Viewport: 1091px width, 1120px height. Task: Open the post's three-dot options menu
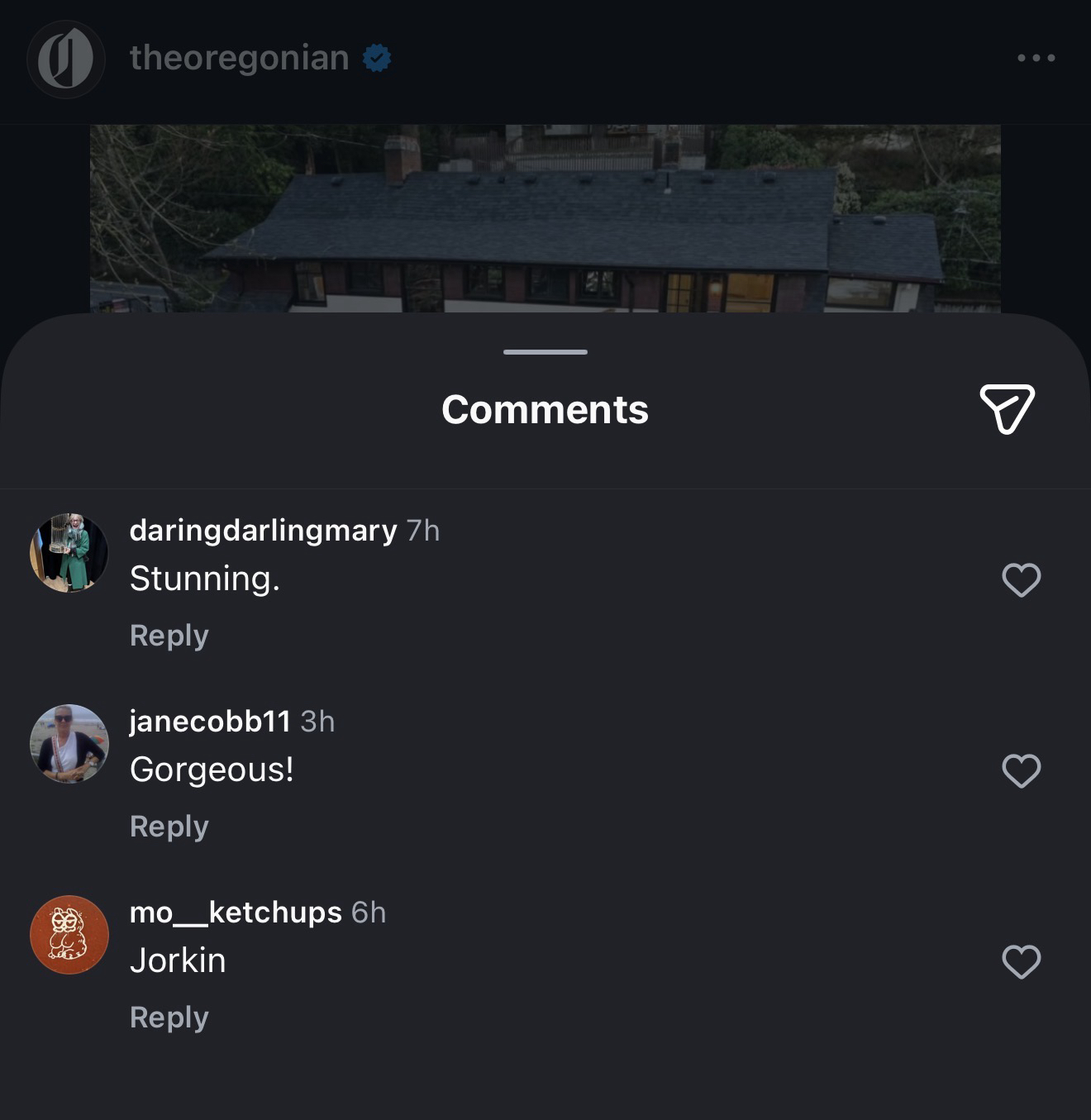[1036, 58]
